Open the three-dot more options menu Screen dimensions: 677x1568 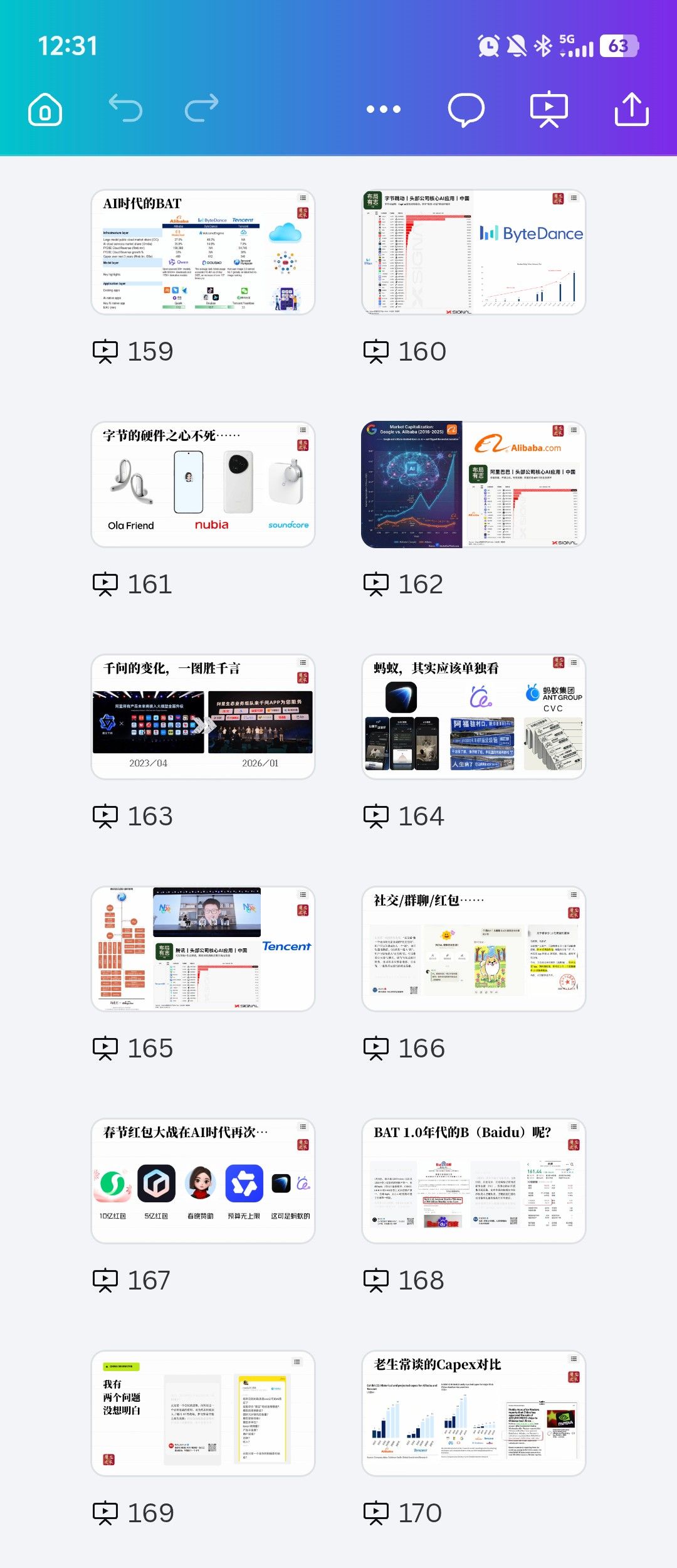(383, 109)
